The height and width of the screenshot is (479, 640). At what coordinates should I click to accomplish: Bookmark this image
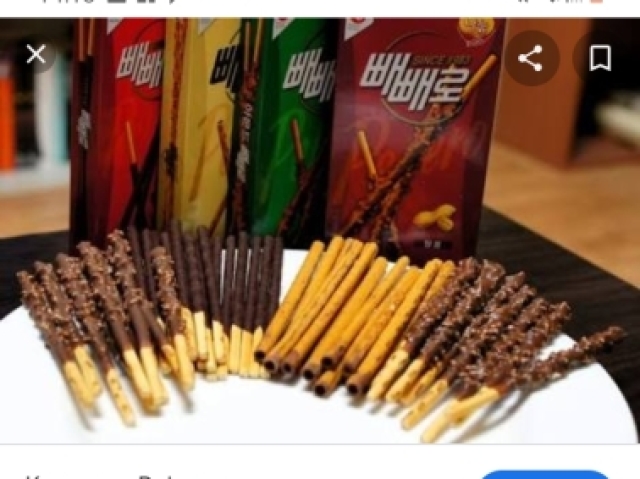point(600,58)
